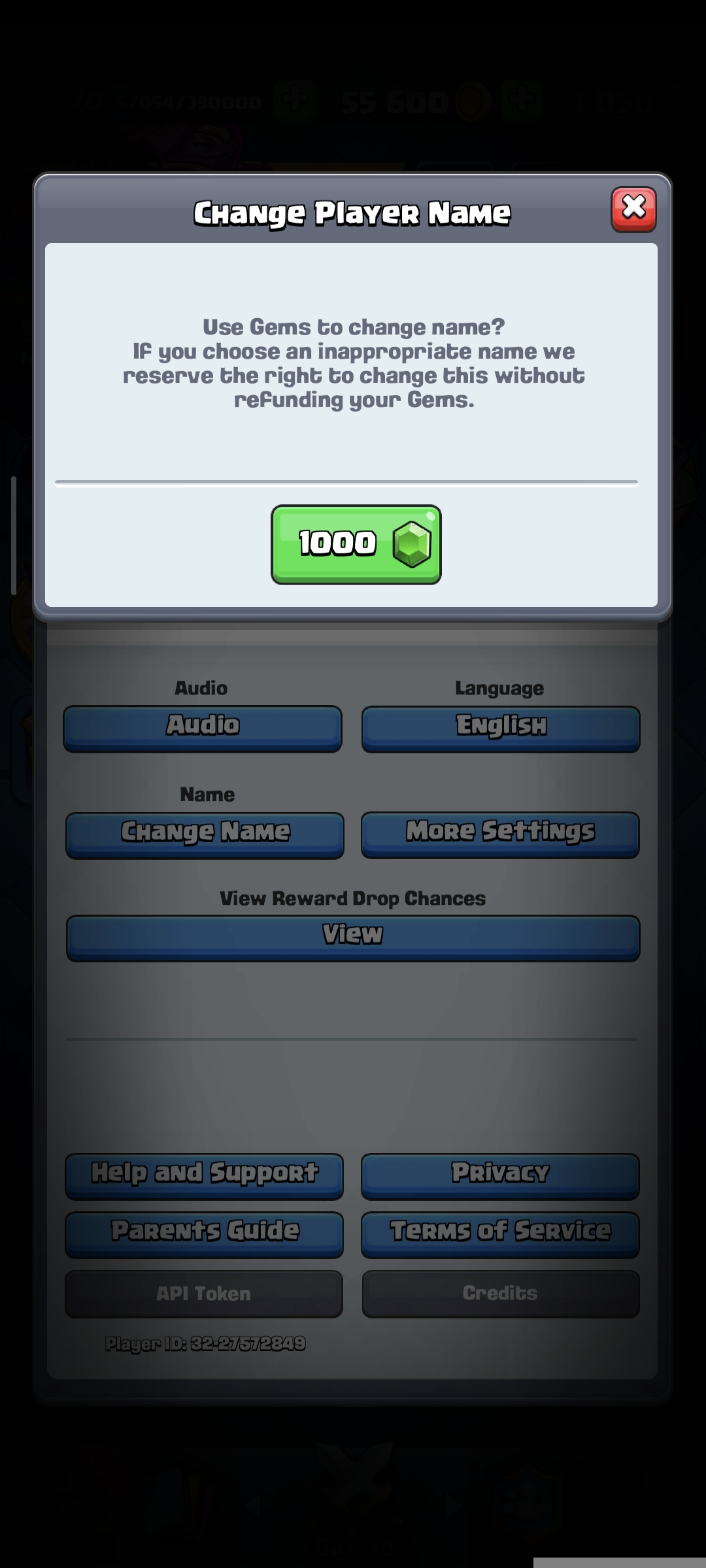Change the language from English
This screenshot has width=706, height=1568.
pos(501,727)
